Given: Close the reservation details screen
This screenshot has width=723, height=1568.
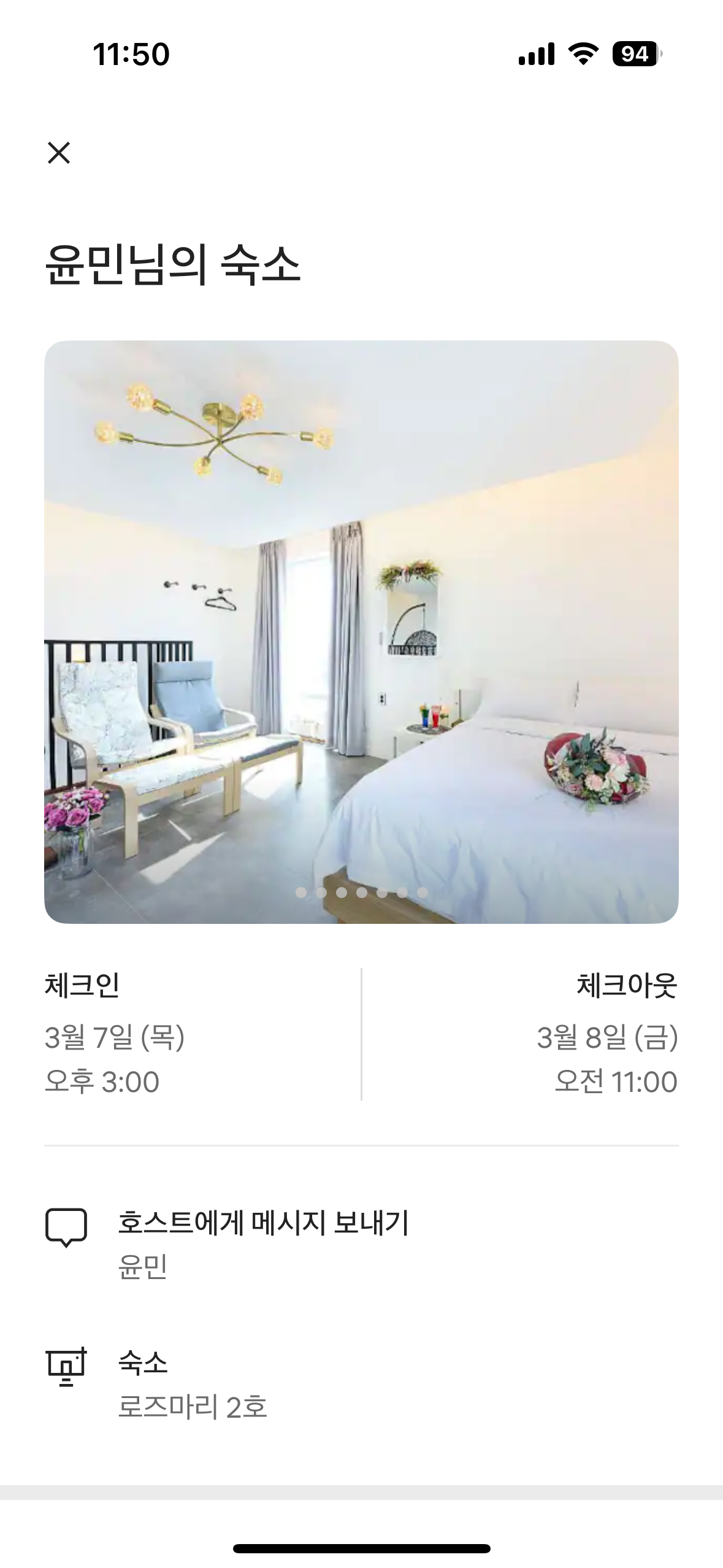Looking at the screenshot, I should pyautogui.click(x=59, y=153).
